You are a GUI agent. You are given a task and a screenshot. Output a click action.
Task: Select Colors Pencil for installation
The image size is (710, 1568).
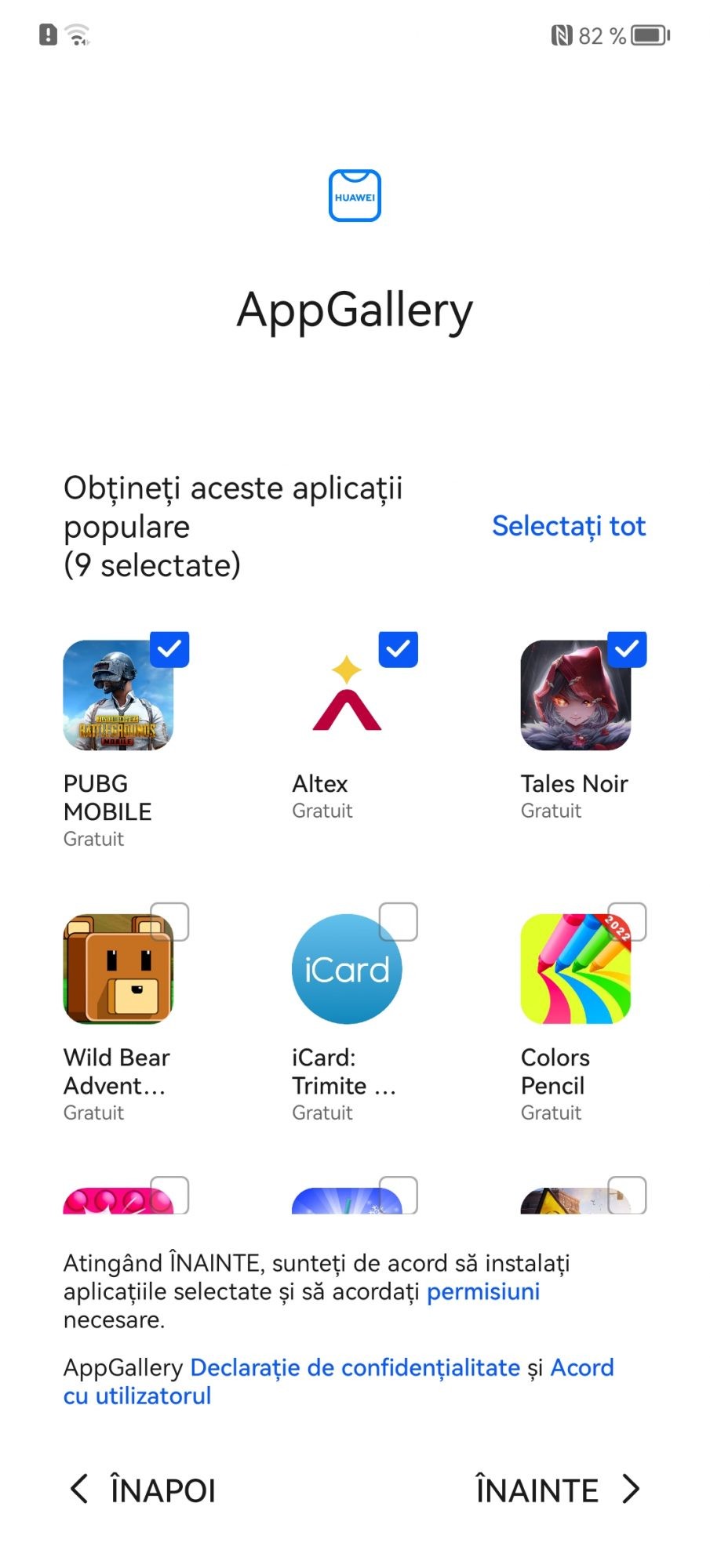tap(627, 922)
